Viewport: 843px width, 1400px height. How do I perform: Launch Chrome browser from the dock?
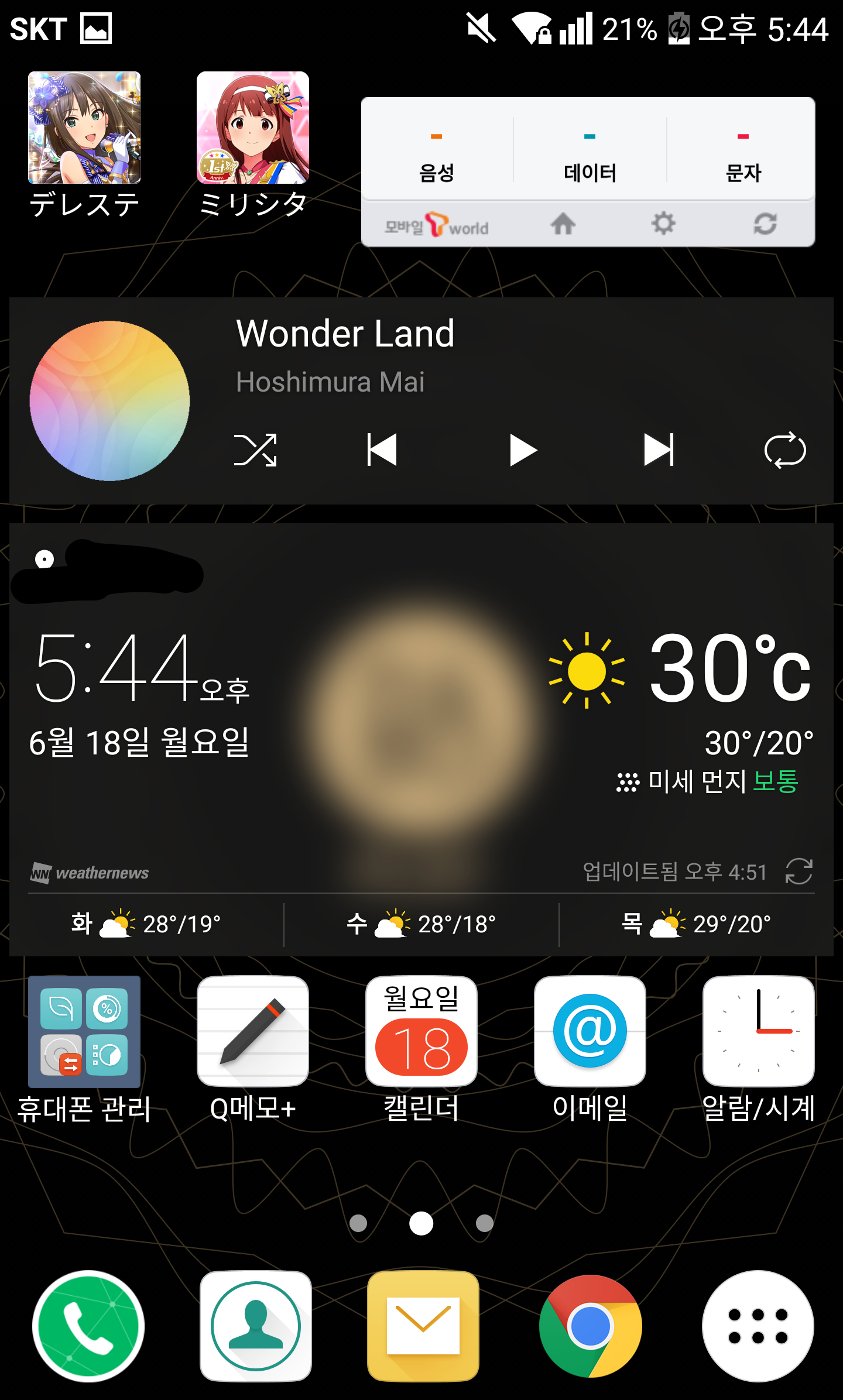point(591,1326)
